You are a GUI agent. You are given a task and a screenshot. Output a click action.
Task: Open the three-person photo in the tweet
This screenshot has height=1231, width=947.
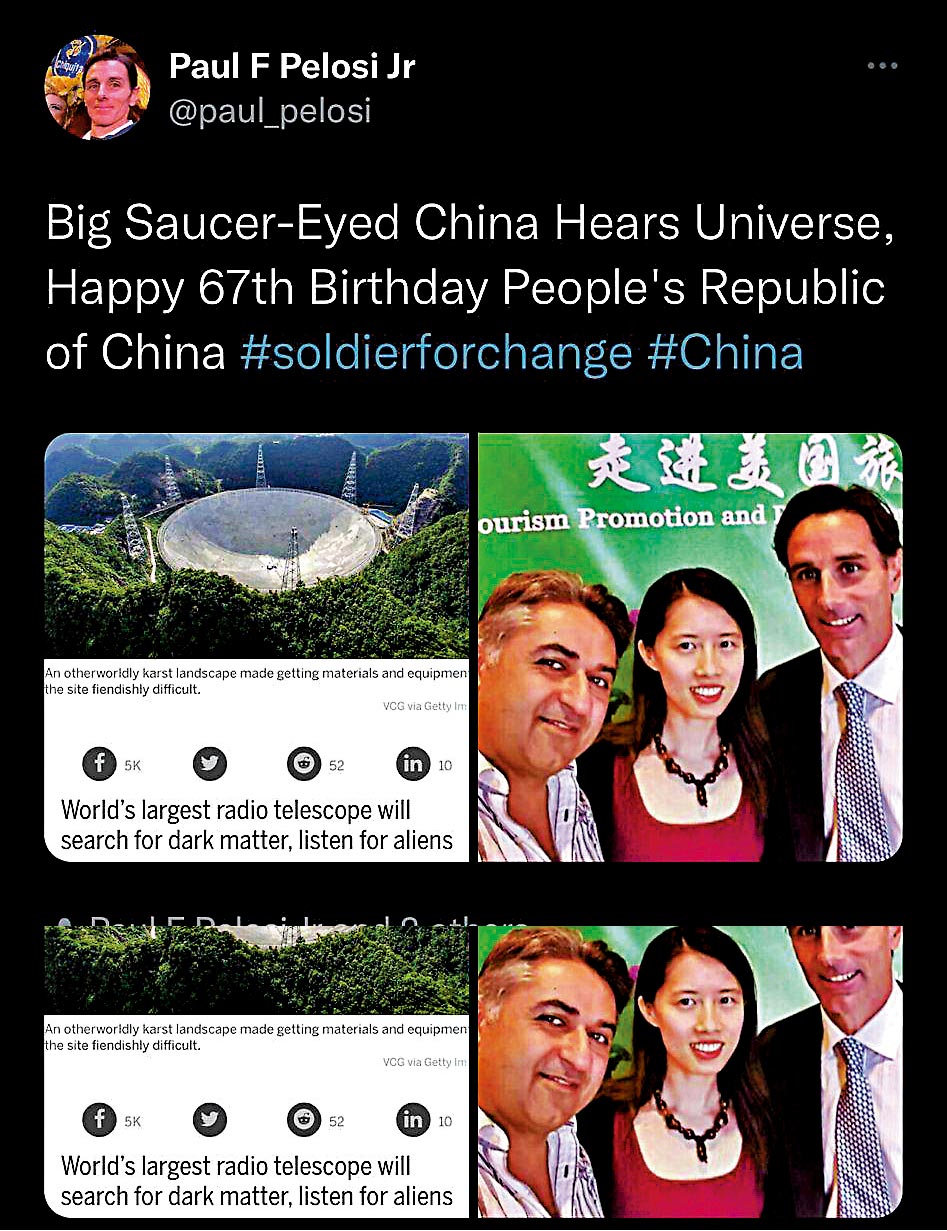click(690, 646)
